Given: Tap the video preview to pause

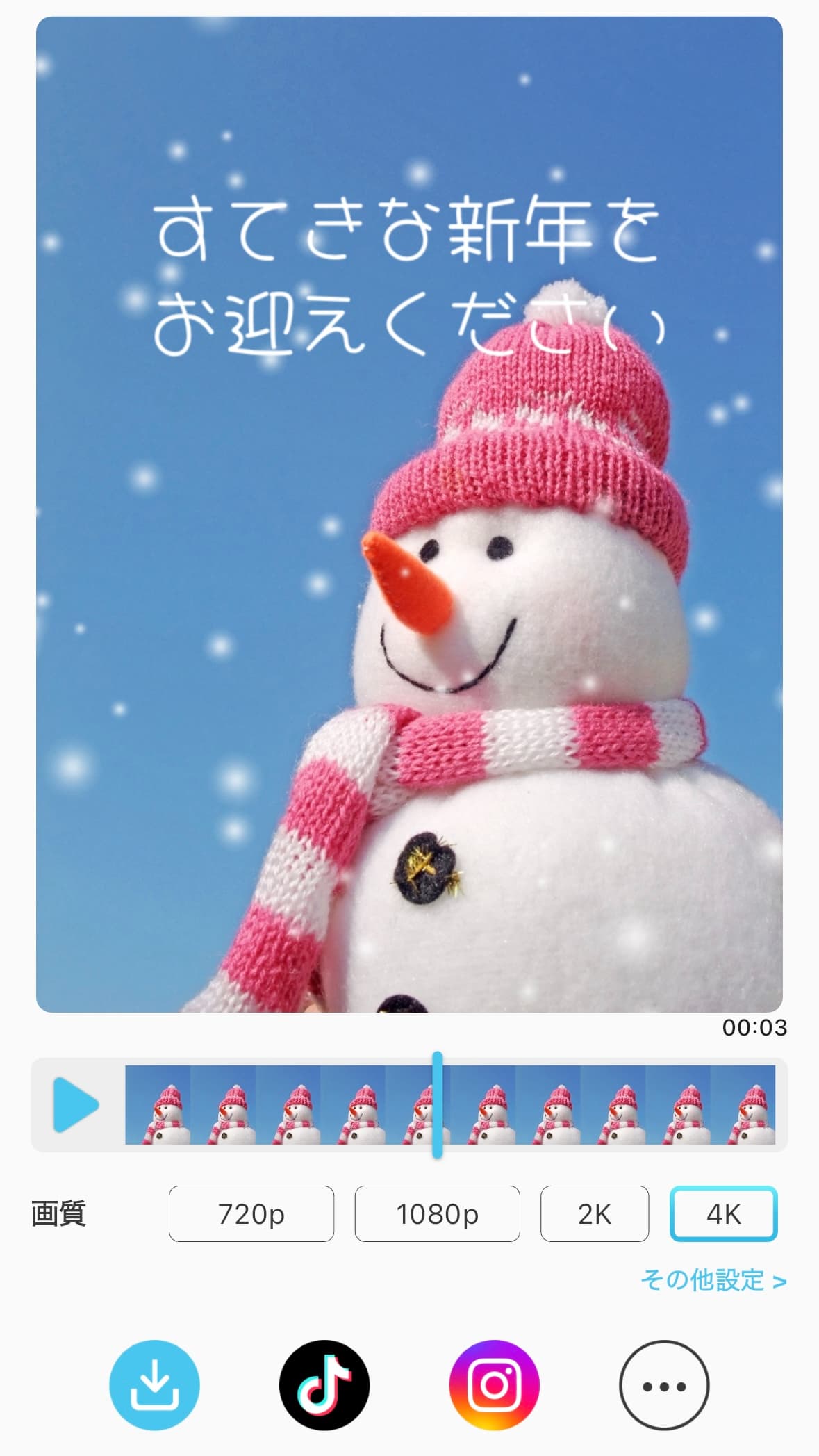Looking at the screenshot, I should point(410,514).
